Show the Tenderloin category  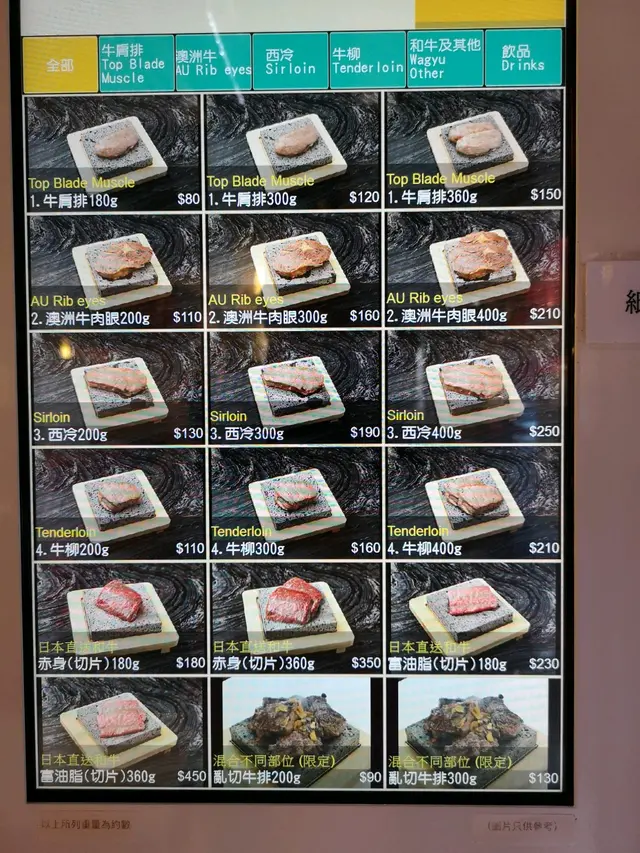pyautogui.click(x=367, y=60)
